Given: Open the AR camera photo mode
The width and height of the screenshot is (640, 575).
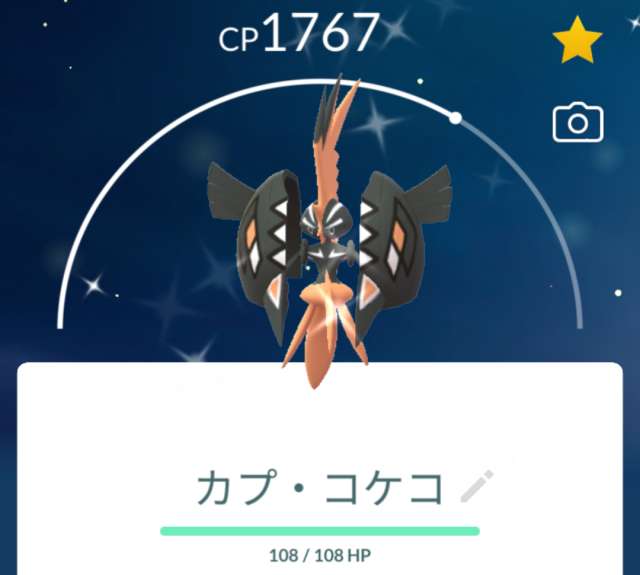Looking at the screenshot, I should [x=577, y=123].
